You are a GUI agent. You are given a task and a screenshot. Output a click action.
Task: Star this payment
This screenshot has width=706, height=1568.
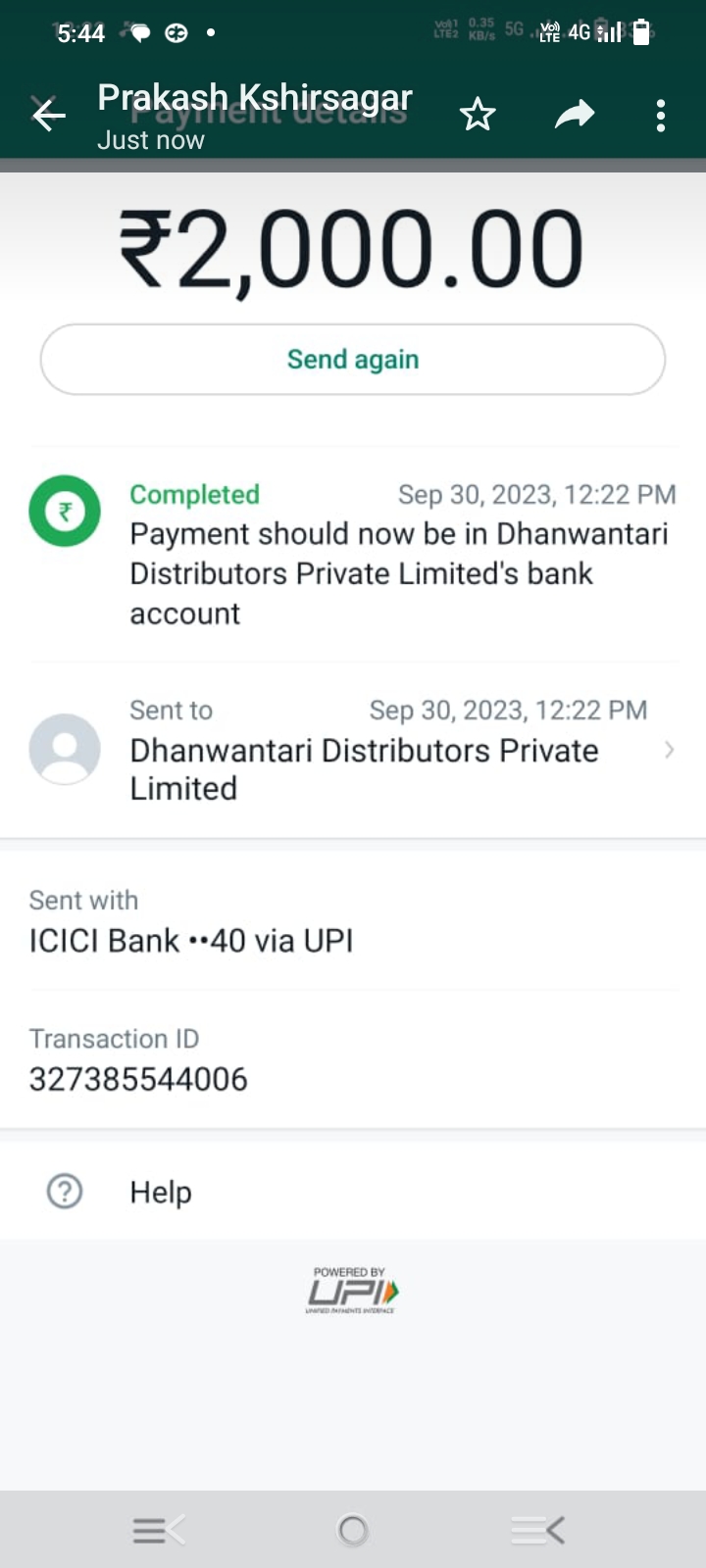point(478,115)
